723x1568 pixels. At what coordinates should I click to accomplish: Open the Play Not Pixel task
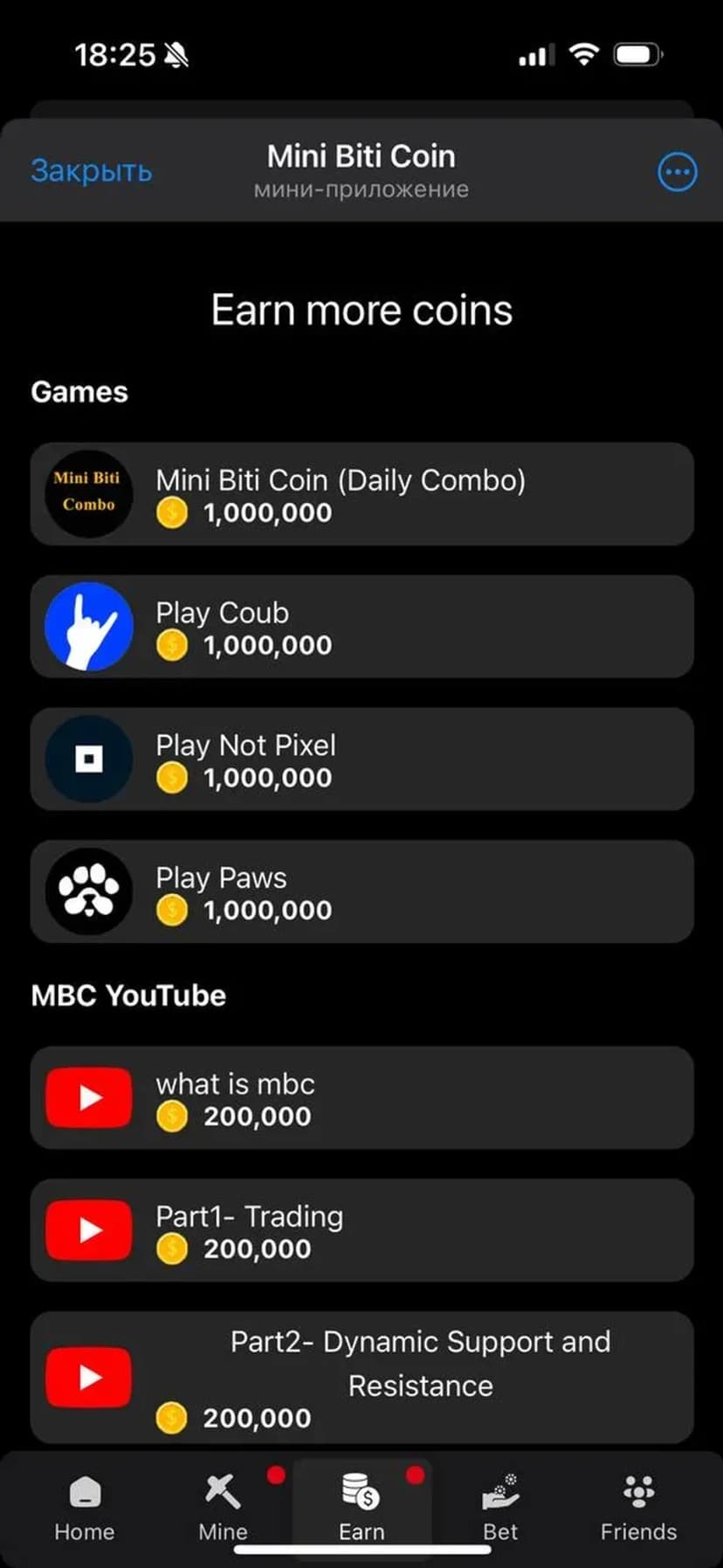coord(361,760)
